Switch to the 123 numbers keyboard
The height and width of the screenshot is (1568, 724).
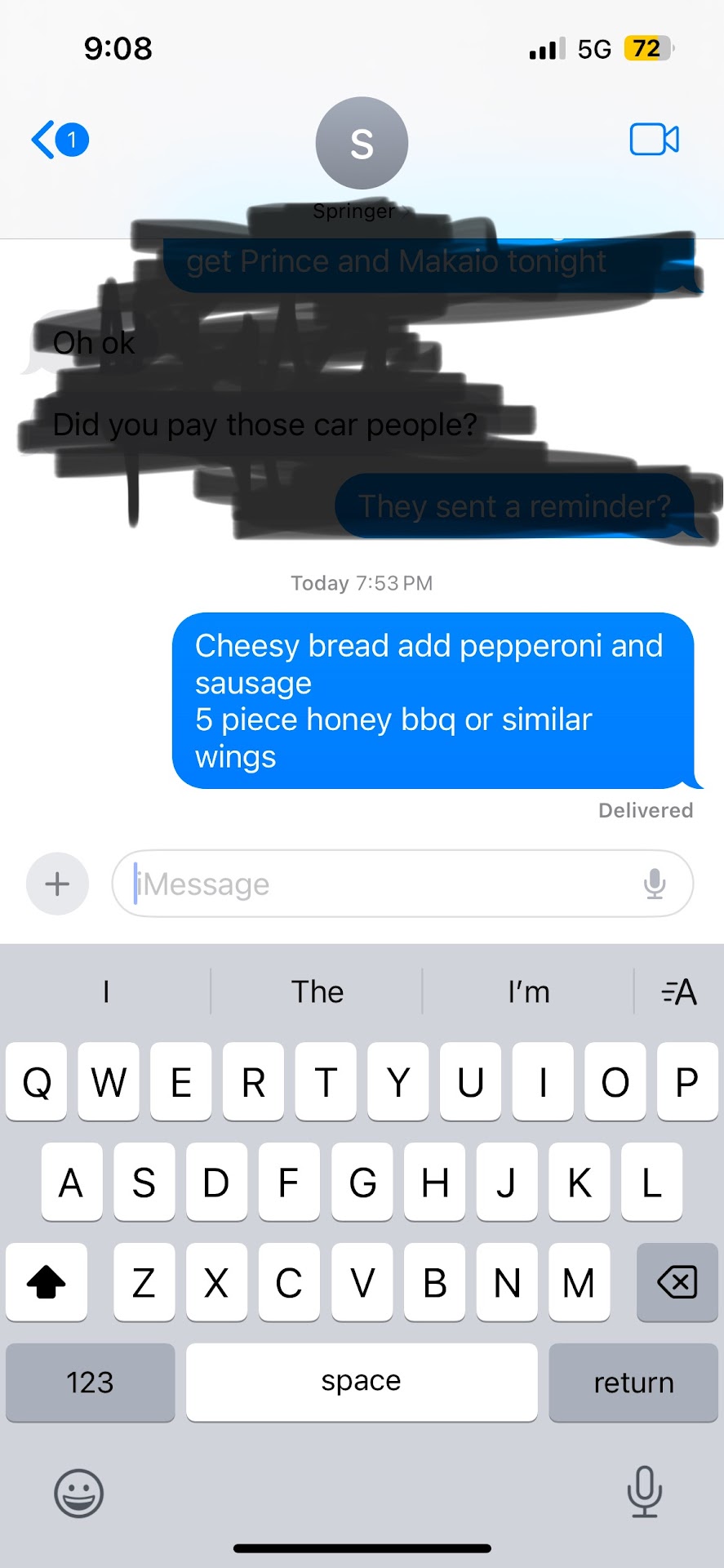coord(90,1382)
